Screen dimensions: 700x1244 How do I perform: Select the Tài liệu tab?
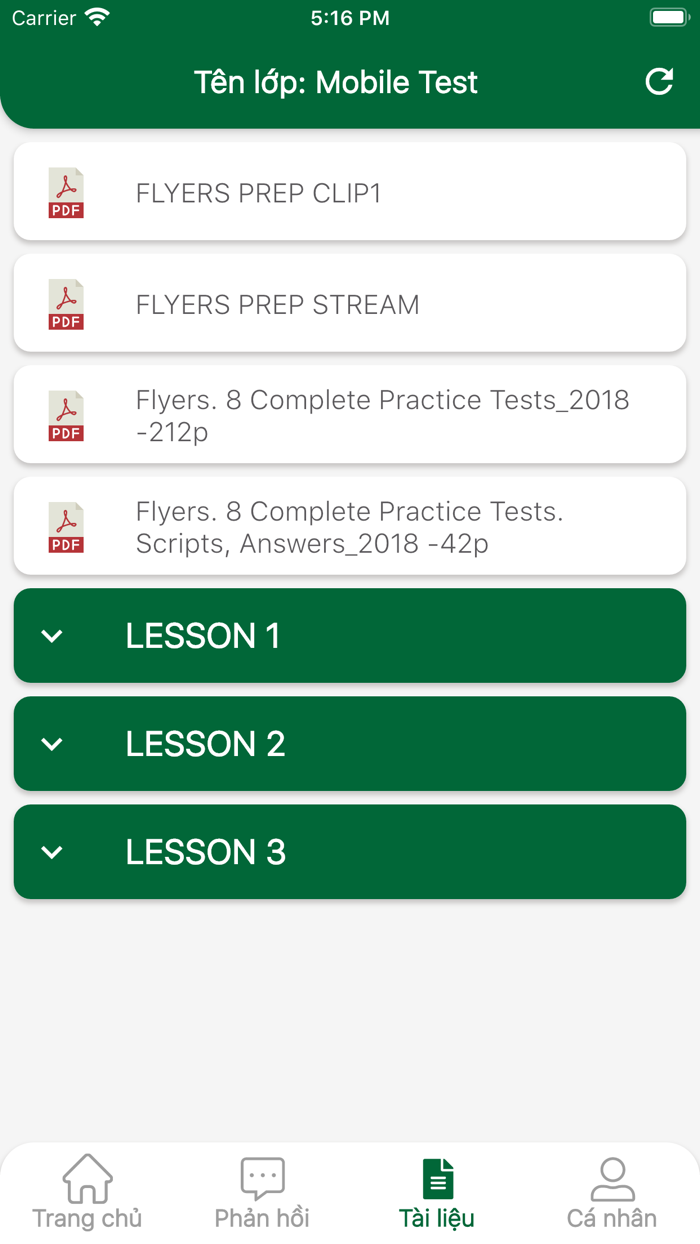pos(437,1194)
